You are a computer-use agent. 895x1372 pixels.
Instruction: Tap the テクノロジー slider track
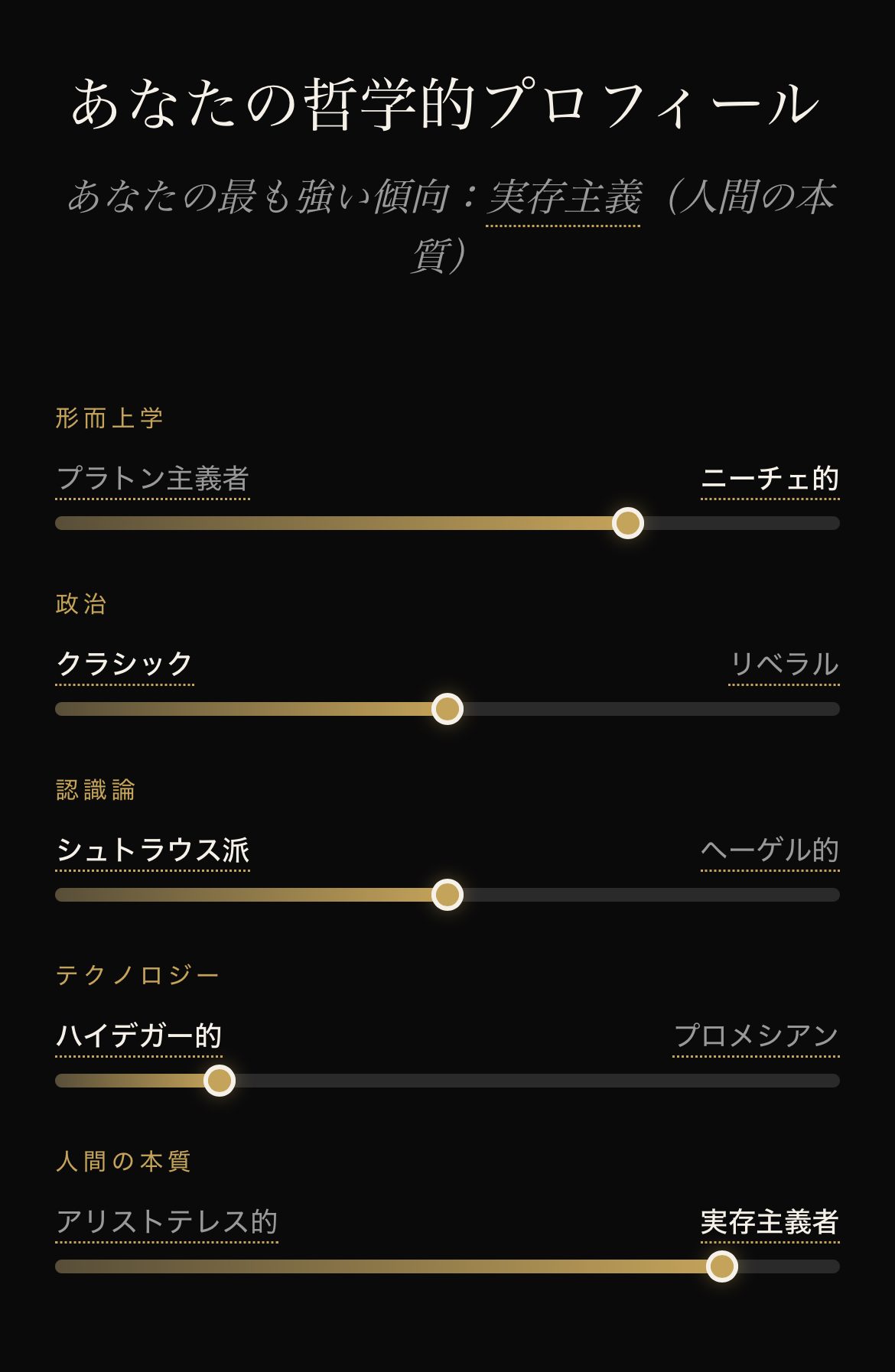point(535,1081)
